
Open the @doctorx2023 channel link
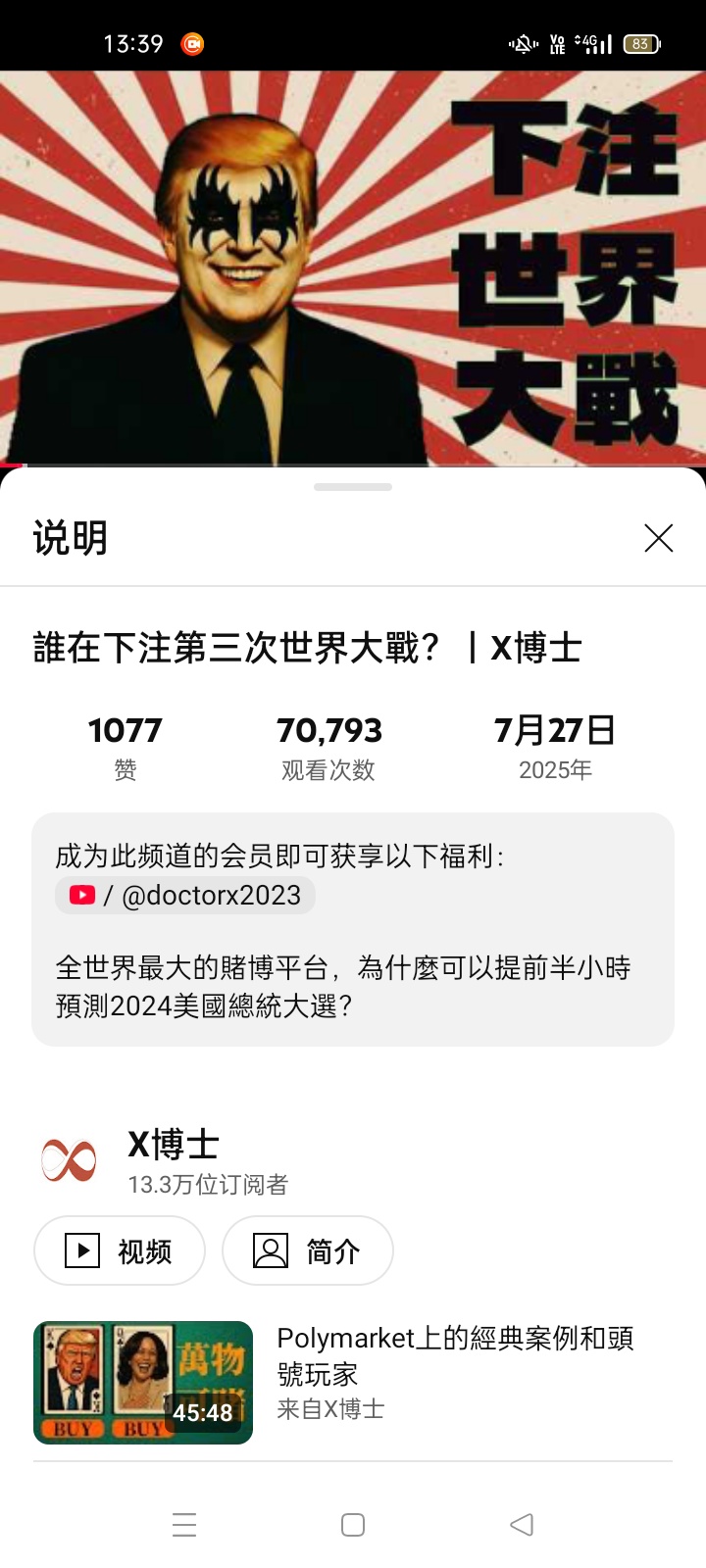coord(185,895)
